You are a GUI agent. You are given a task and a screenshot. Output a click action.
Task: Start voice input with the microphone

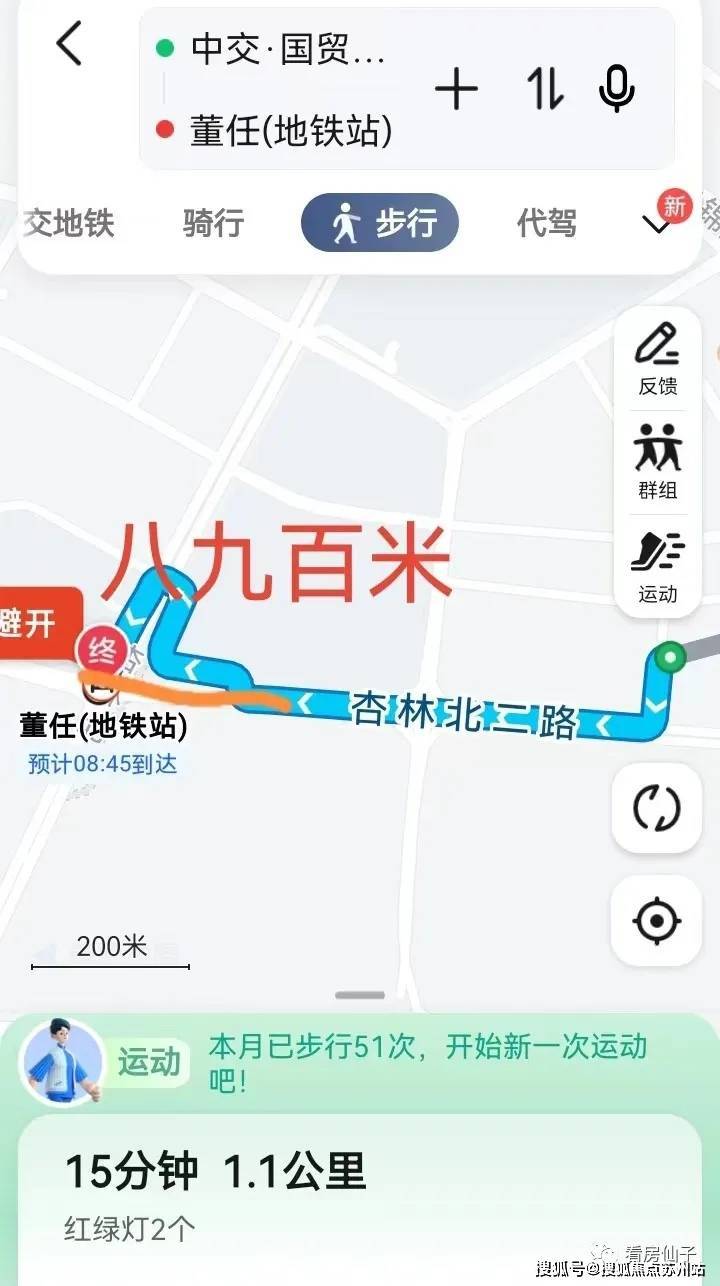(616, 90)
